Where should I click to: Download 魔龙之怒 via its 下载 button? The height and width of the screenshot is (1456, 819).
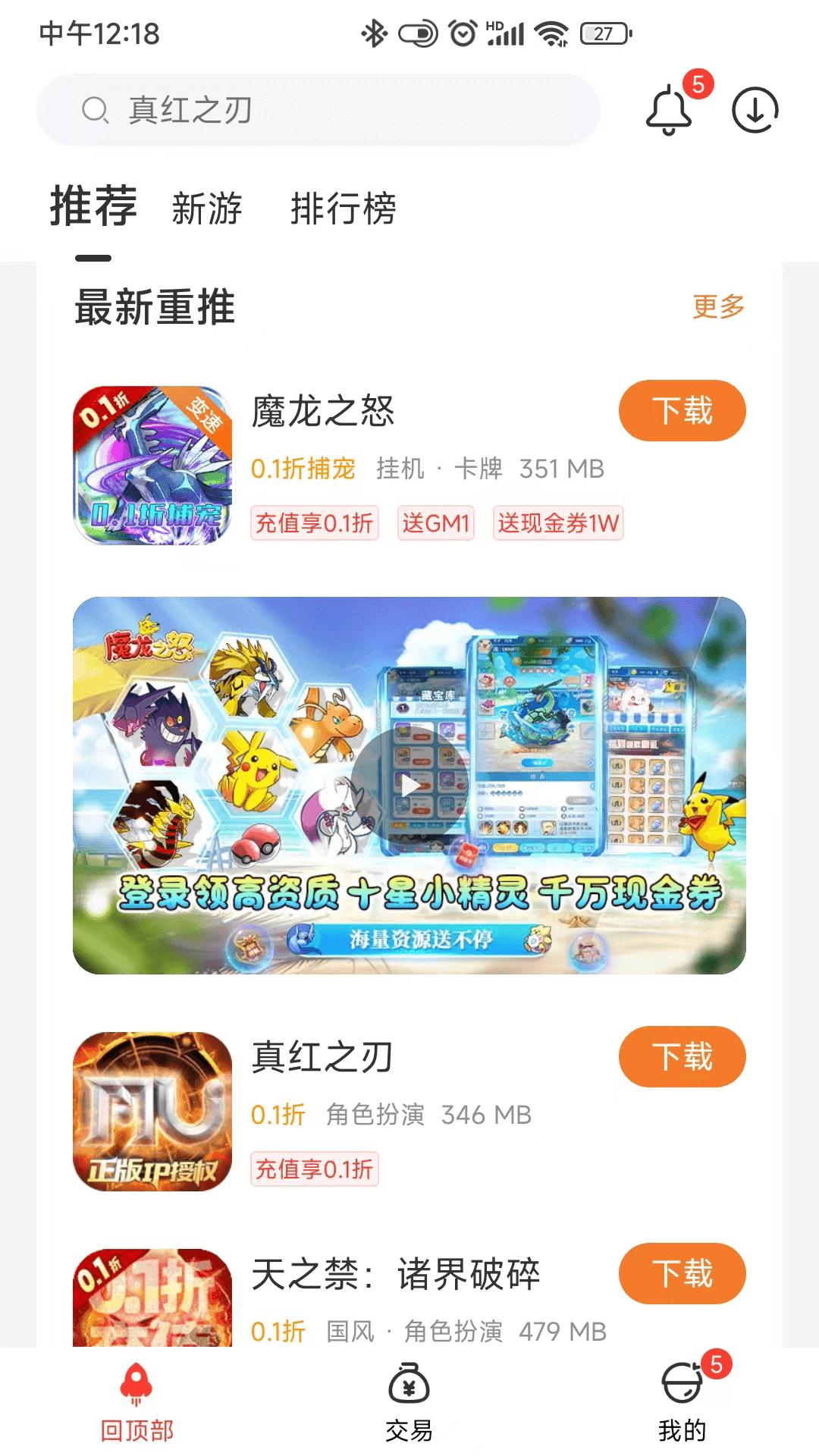681,409
